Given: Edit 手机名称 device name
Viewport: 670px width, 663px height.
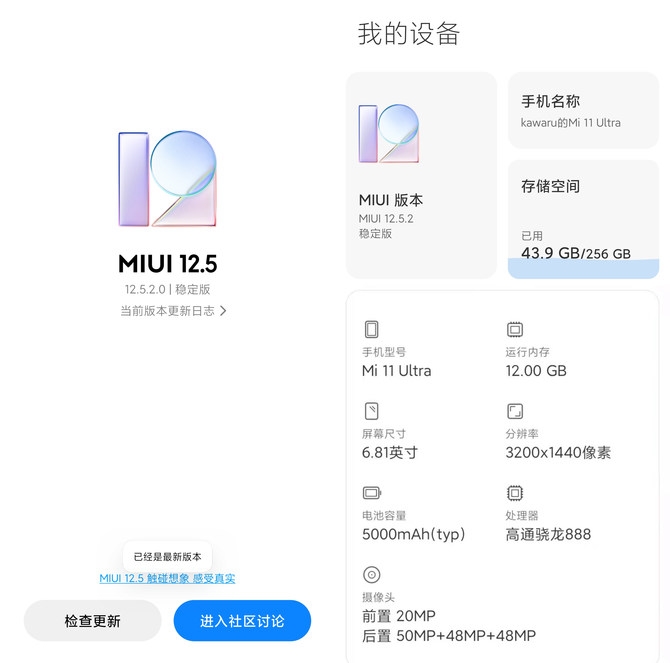Looking at the screenshot, I should coord(583,111).
